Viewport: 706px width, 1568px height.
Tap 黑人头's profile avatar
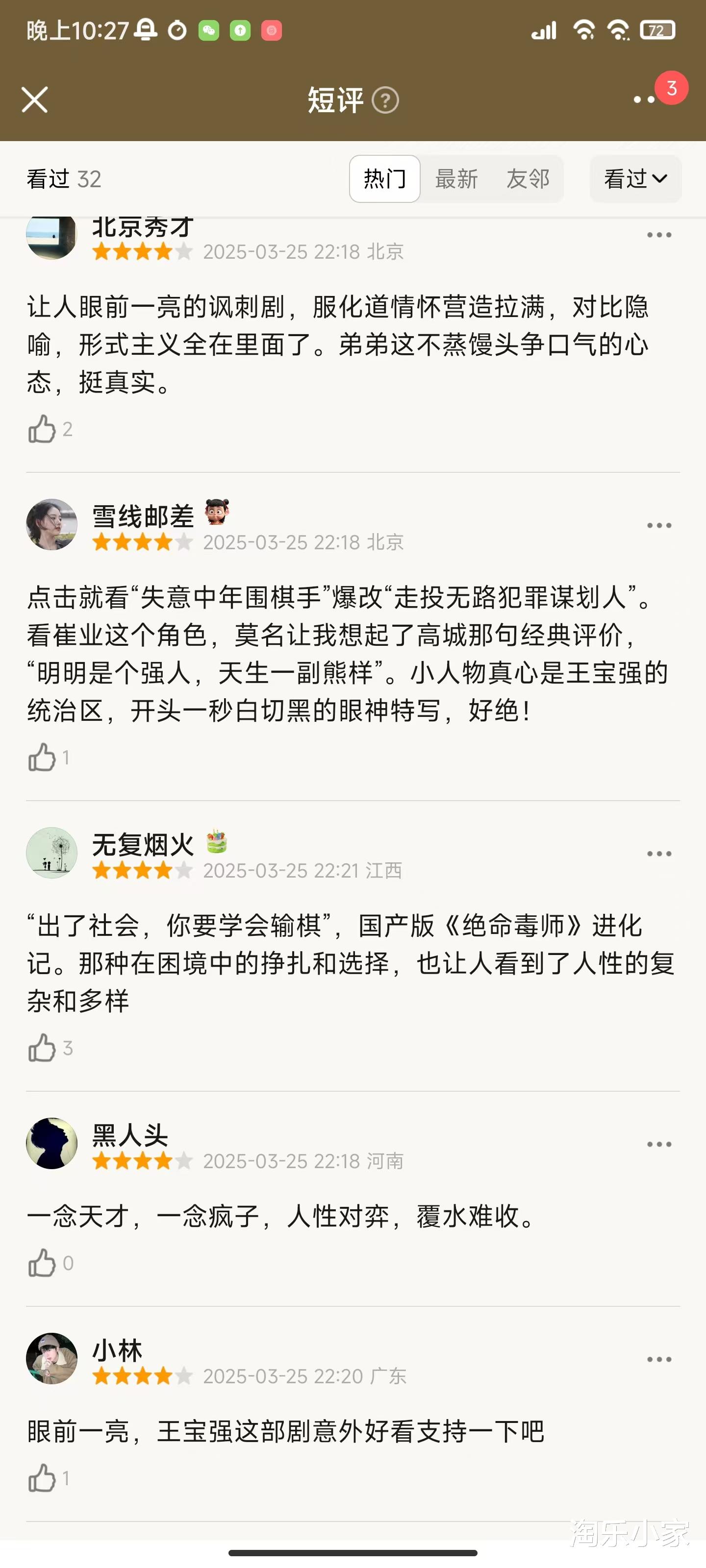pos(52,1143)
